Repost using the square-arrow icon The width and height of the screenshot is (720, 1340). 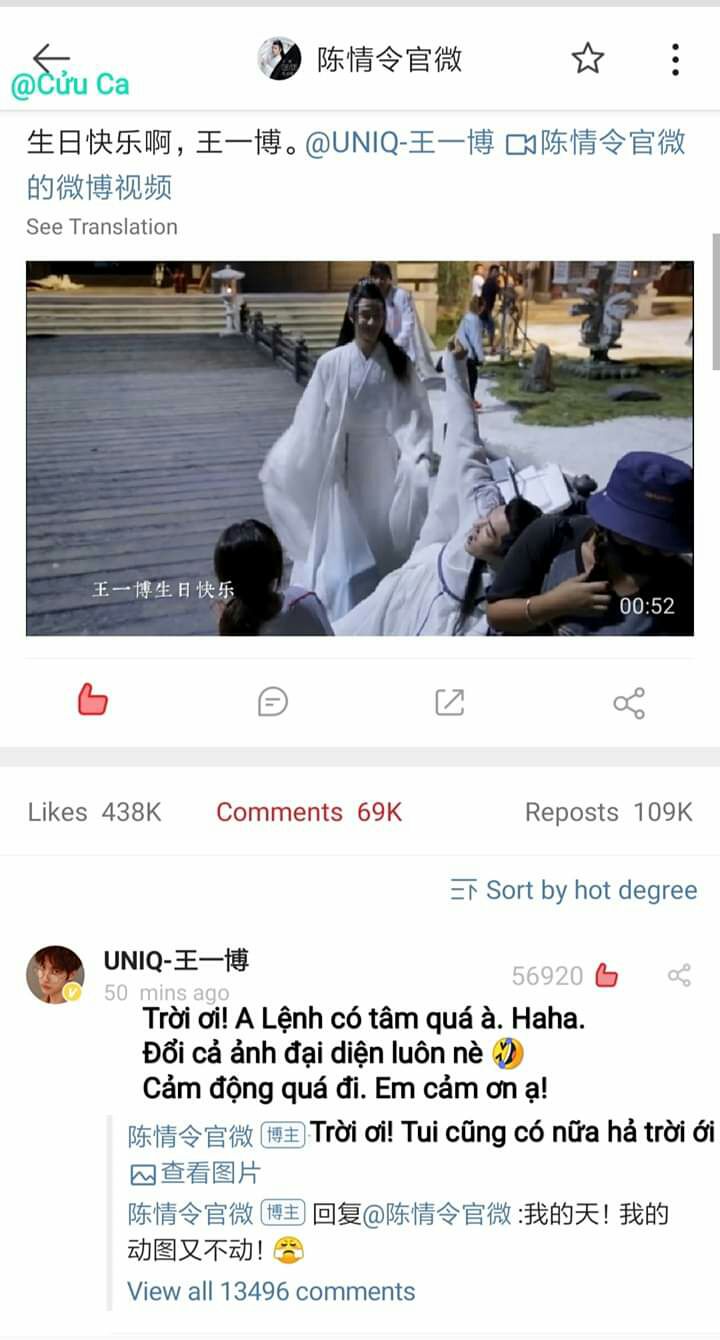coord(450,702)
